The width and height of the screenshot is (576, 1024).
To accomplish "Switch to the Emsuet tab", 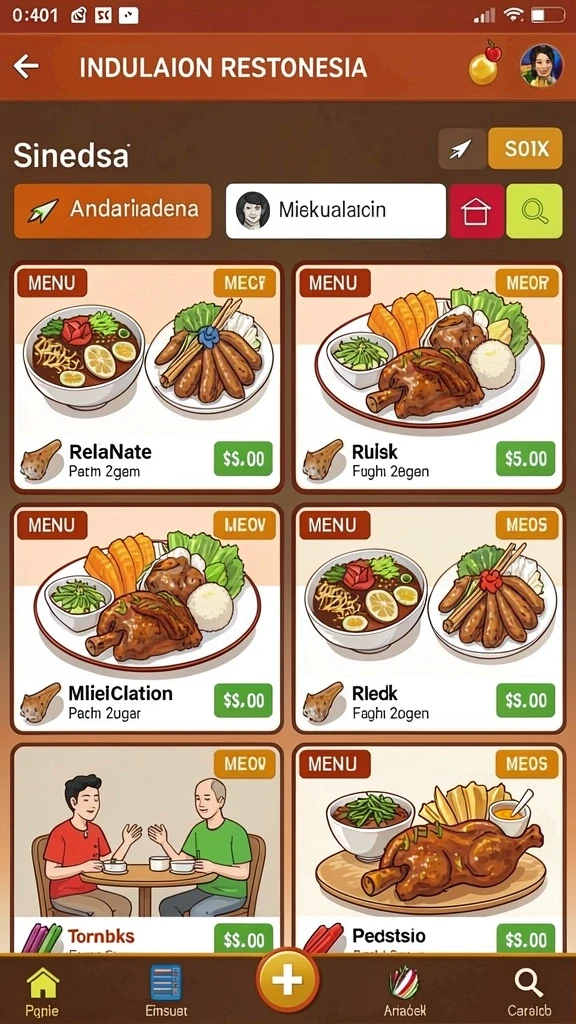I will coord(166,991).
